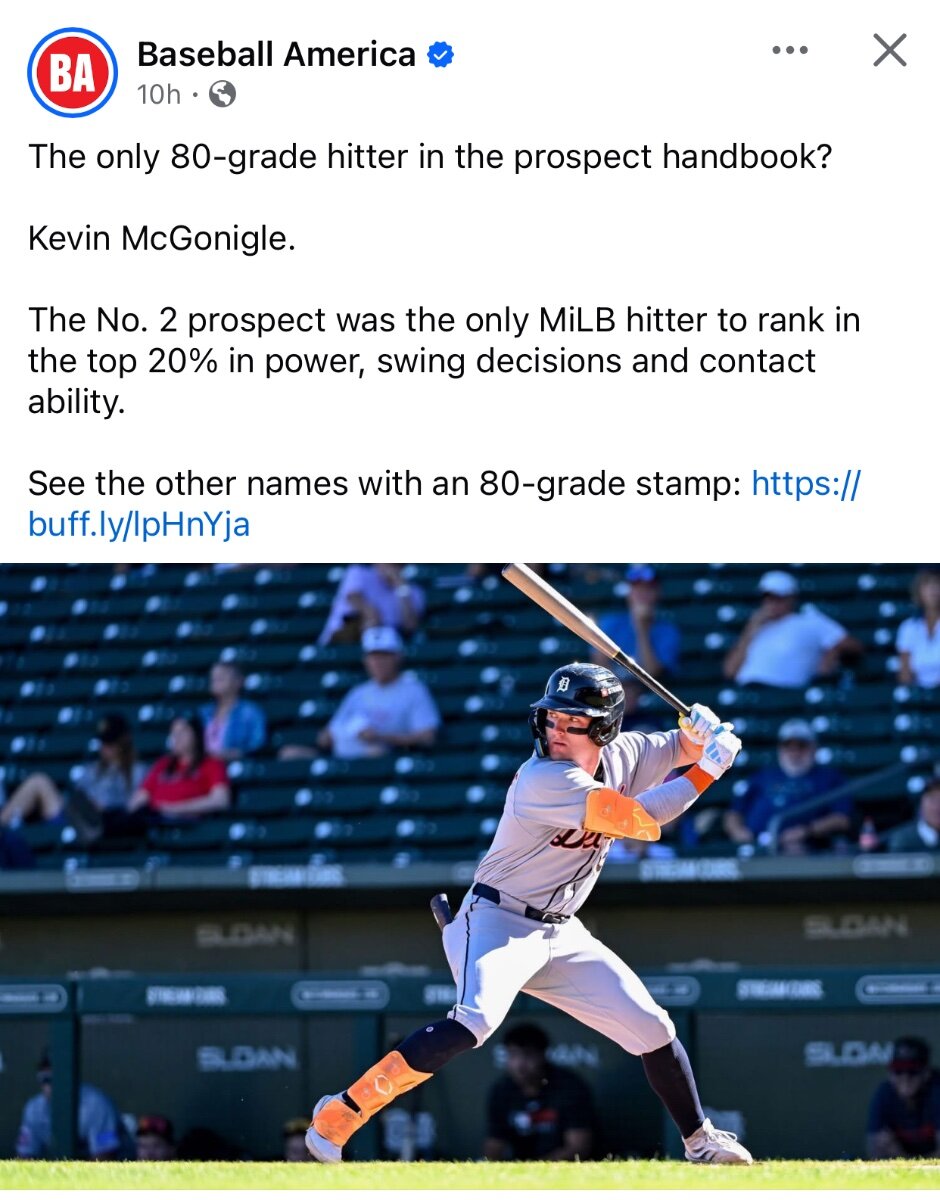Screen dimensions: 940x1200
Task: Dismiss this post with the X
Action: point(889,50)
